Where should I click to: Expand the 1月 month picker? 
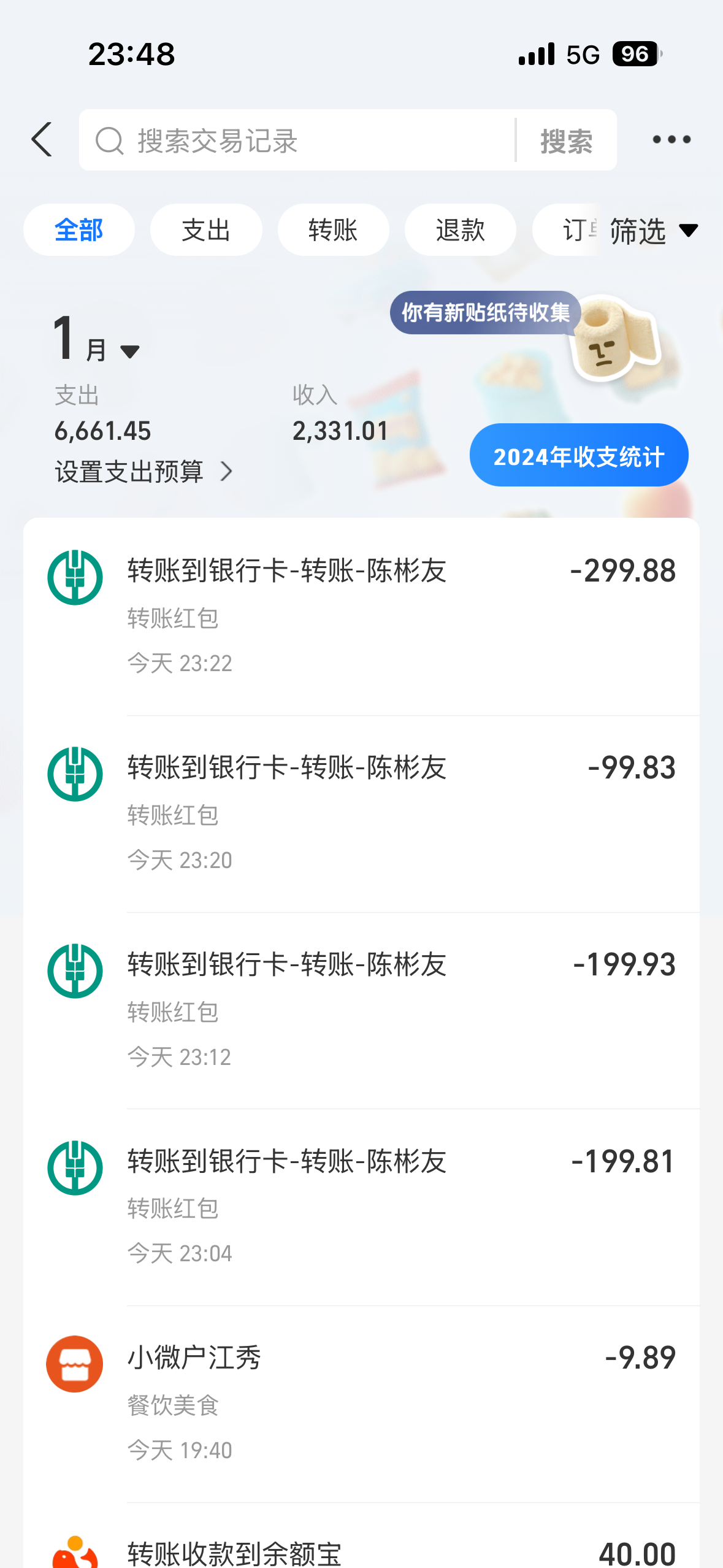pyautogui.click(x=96, y=339)
